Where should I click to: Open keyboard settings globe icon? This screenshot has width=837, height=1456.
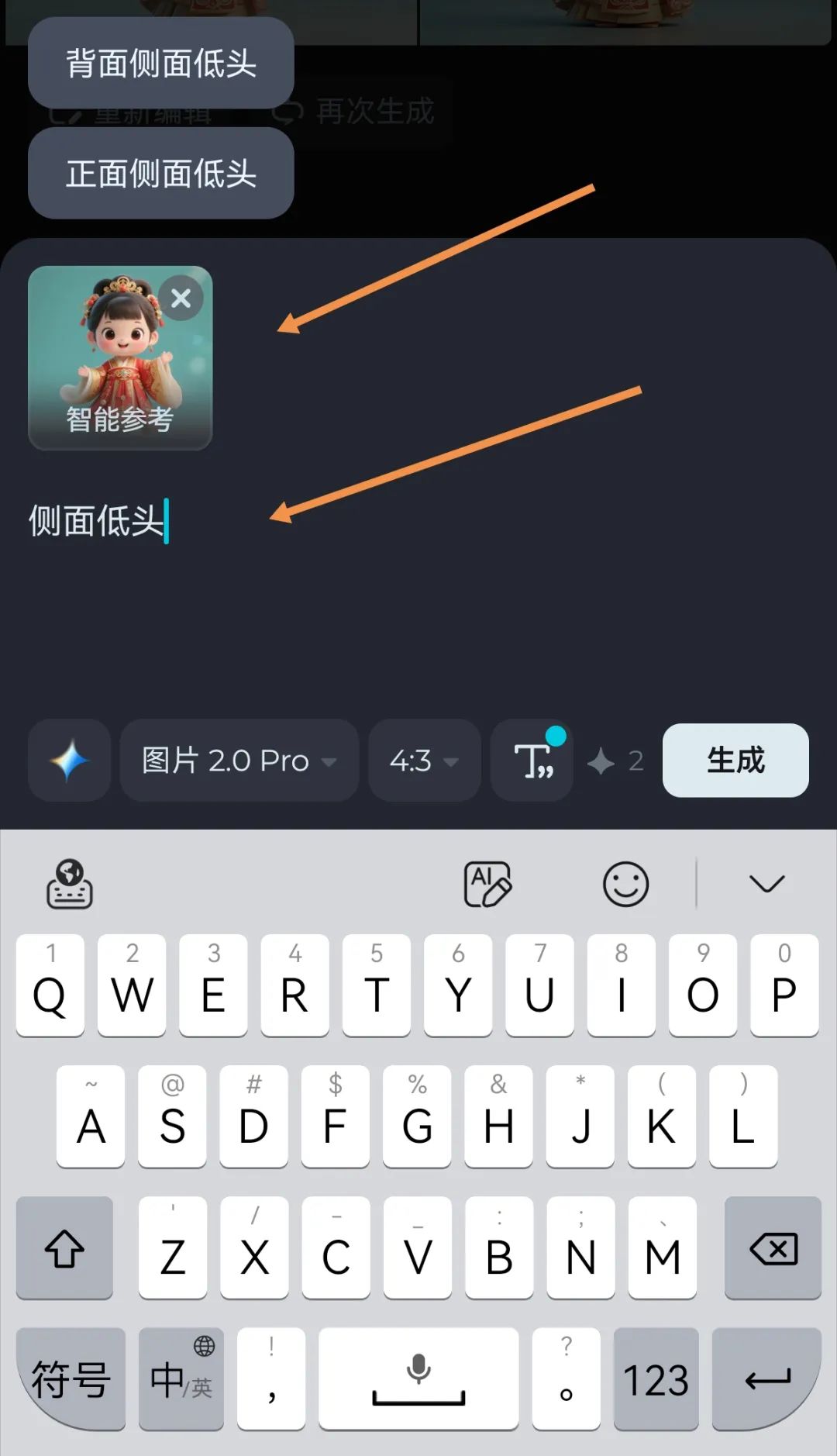(69, 884)
